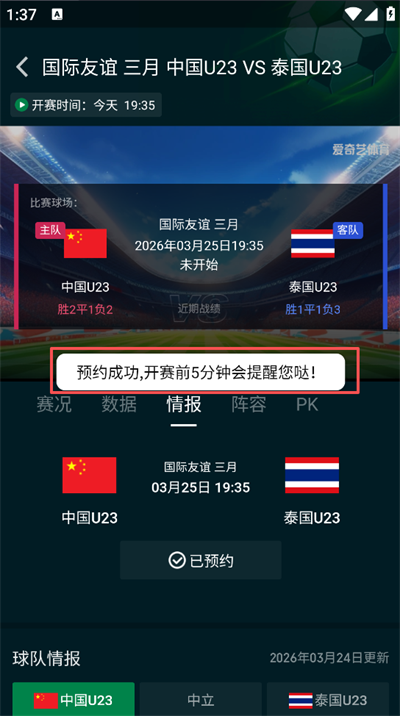Select the 中立 intelligence filter
400x716 pixels.
pyautogui.click(x=200, y=699)
